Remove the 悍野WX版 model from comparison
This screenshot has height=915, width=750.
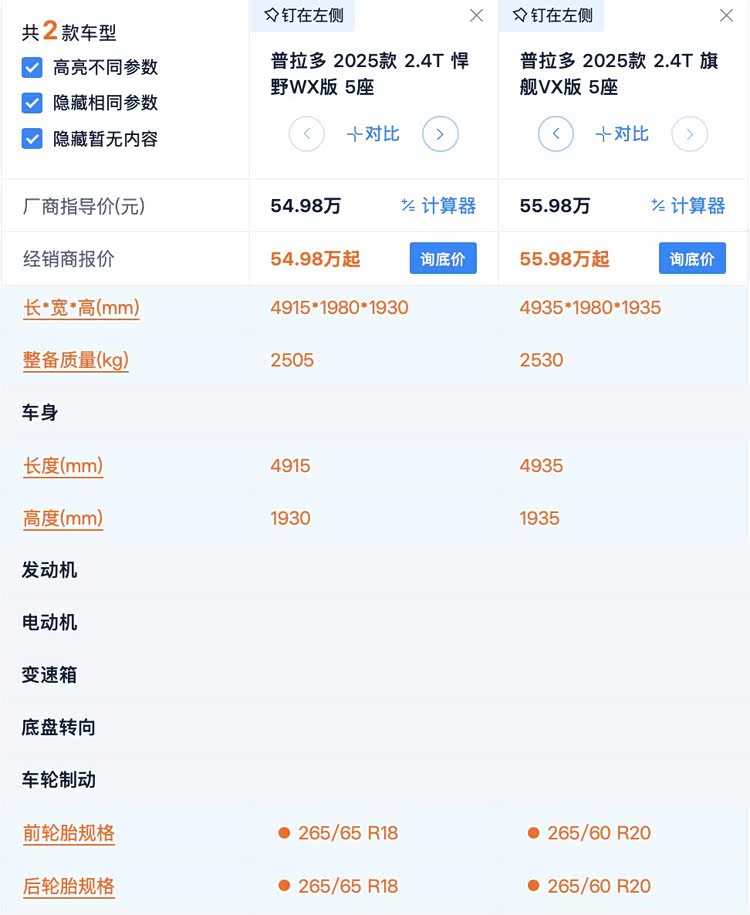[476, 15]
